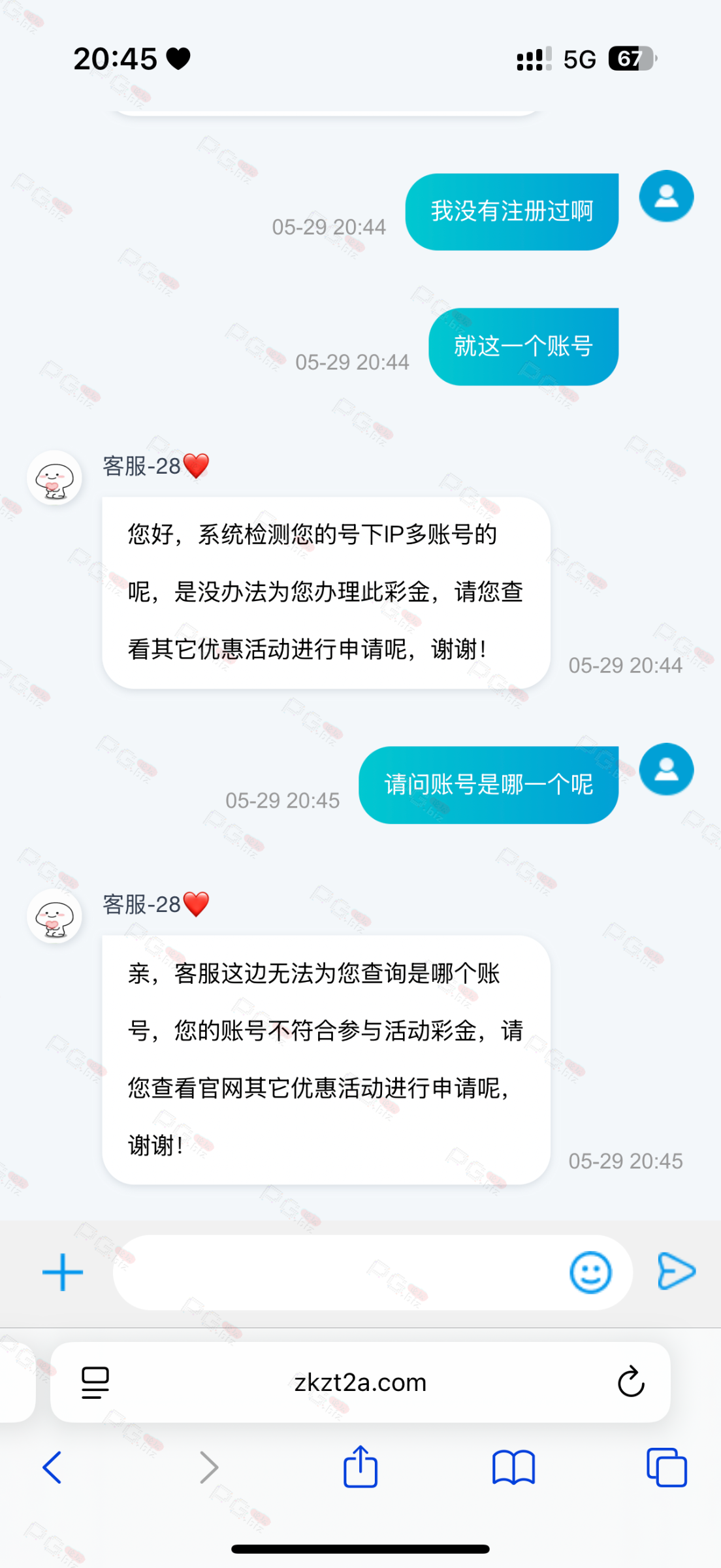Send the message with arrow icon

click(x=676, y=1271)
